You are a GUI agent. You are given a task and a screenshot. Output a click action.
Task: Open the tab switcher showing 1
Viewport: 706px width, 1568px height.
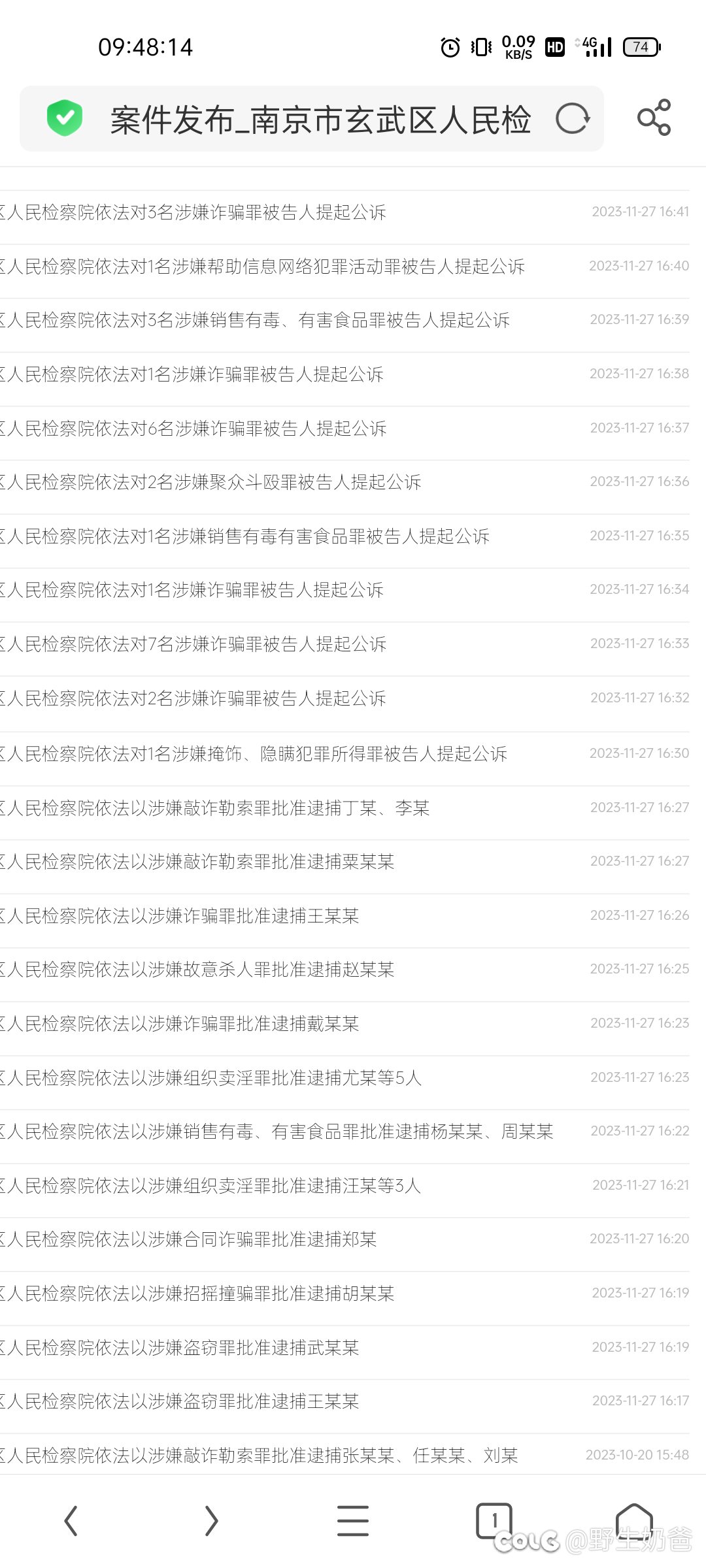(x=494, y=1520)
